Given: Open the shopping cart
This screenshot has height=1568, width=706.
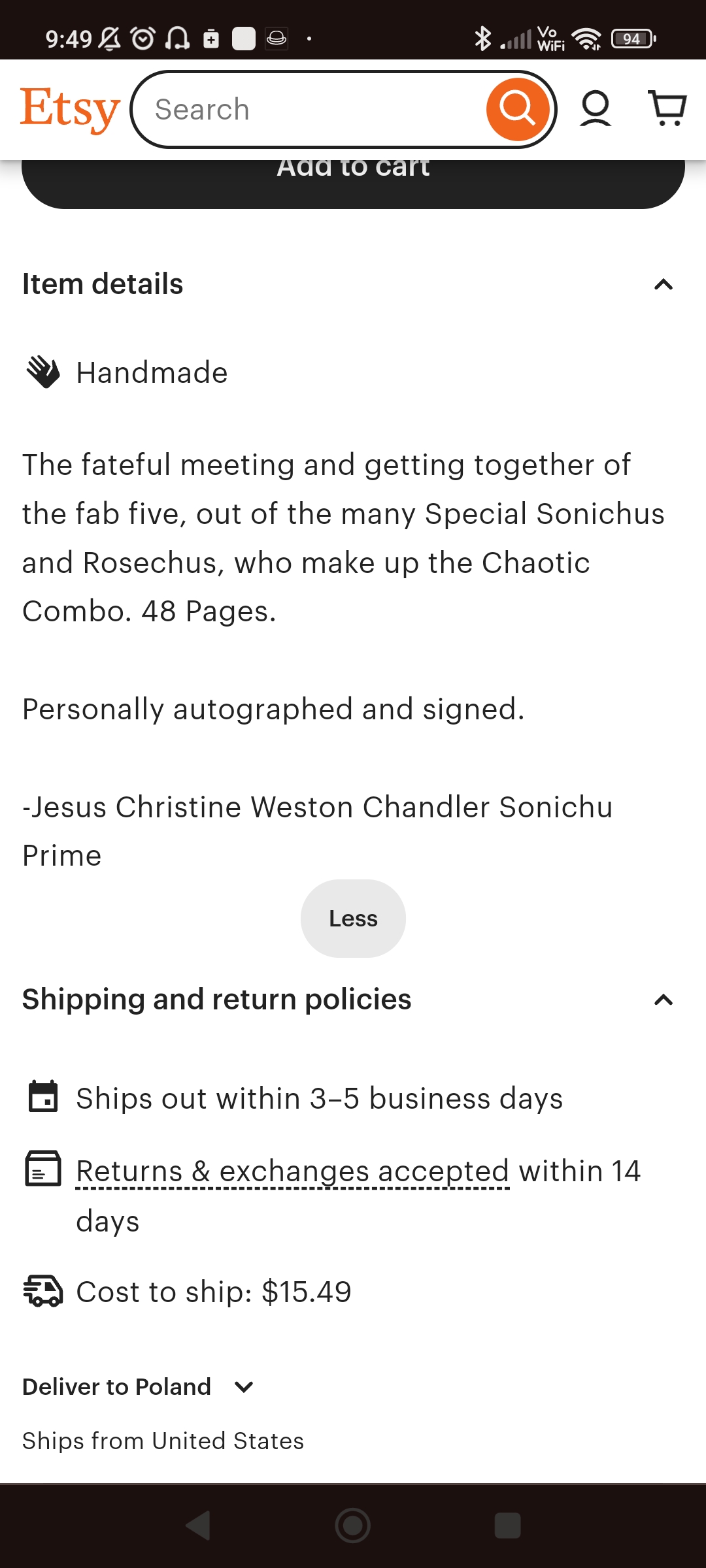Looking at the screenshot, I should tap(667, 108).
